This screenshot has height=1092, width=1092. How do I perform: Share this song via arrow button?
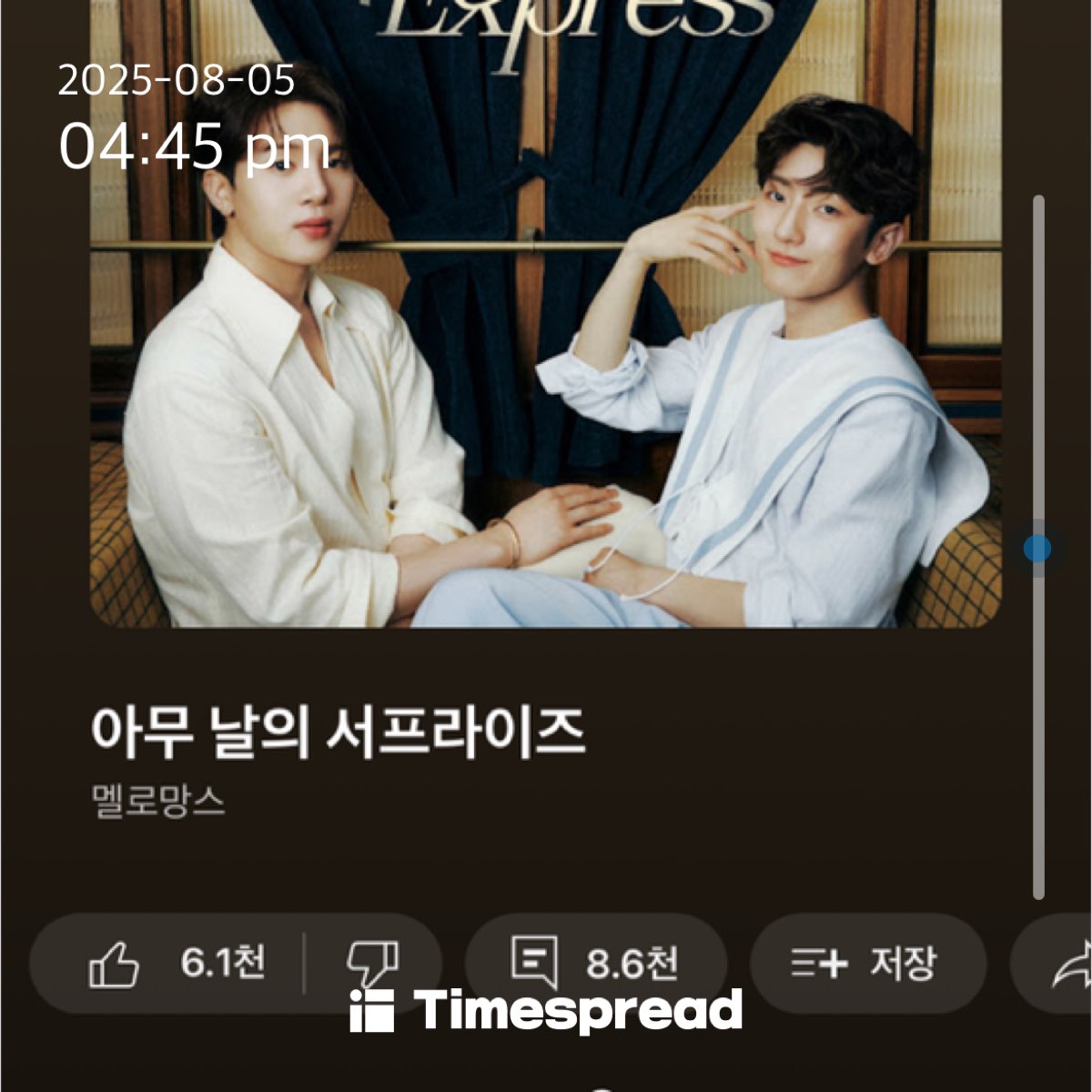(x=1067, y=966)
